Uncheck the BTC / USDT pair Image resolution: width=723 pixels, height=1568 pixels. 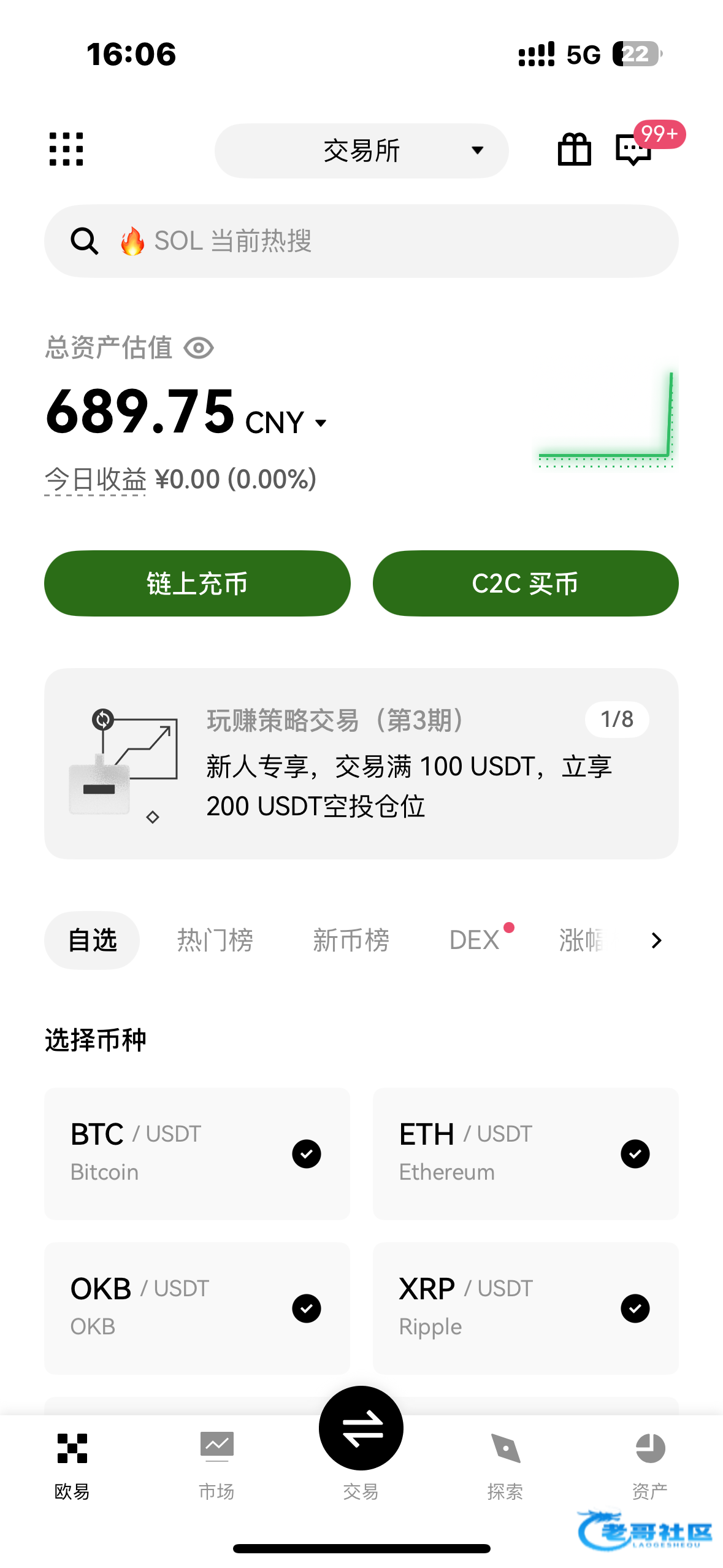[307, 1154]
